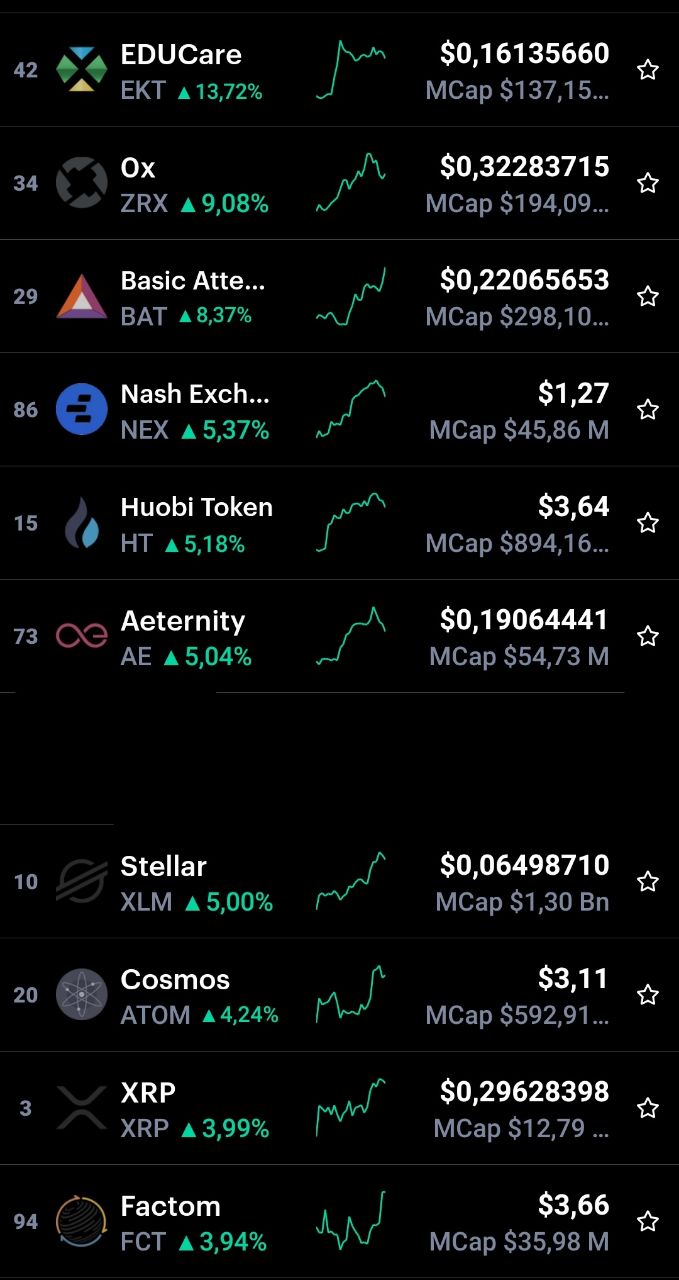View the Cosmos ATOM row

(339, 994)
